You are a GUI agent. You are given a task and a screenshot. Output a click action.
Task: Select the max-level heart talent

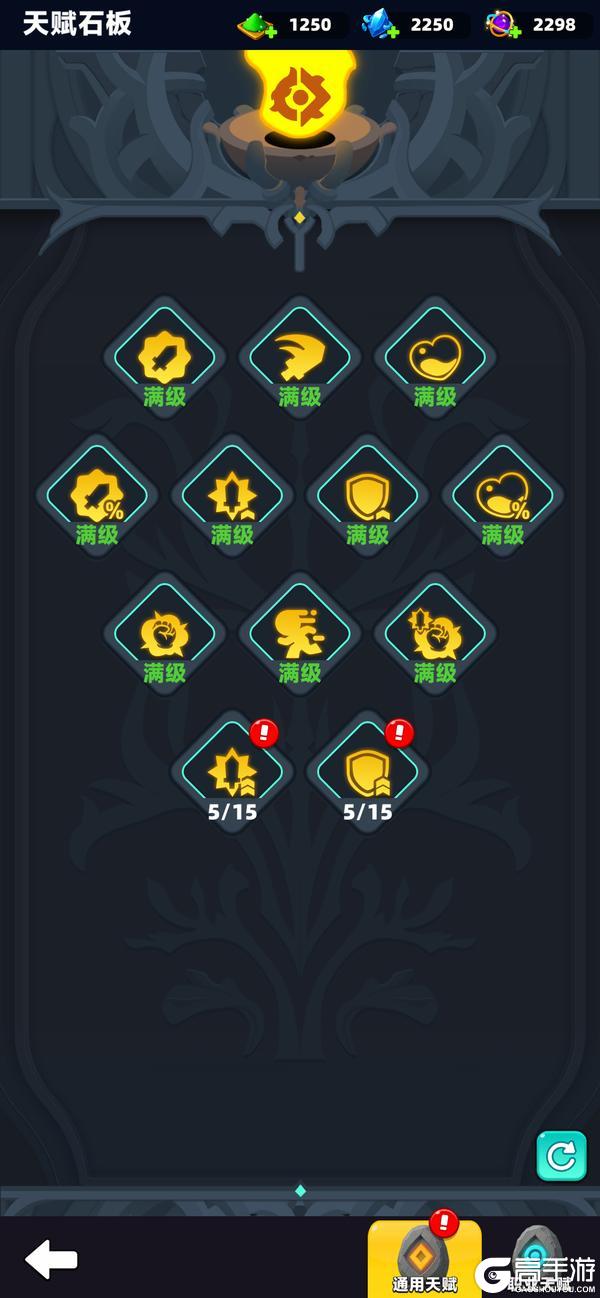435,357
